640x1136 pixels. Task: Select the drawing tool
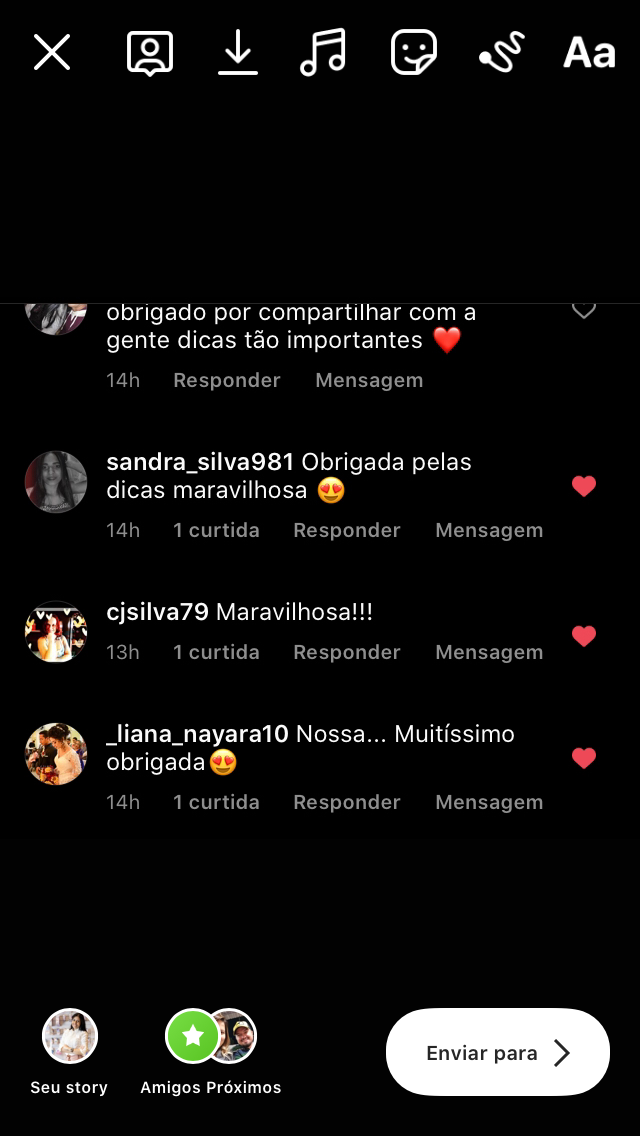tap(501, 52)
